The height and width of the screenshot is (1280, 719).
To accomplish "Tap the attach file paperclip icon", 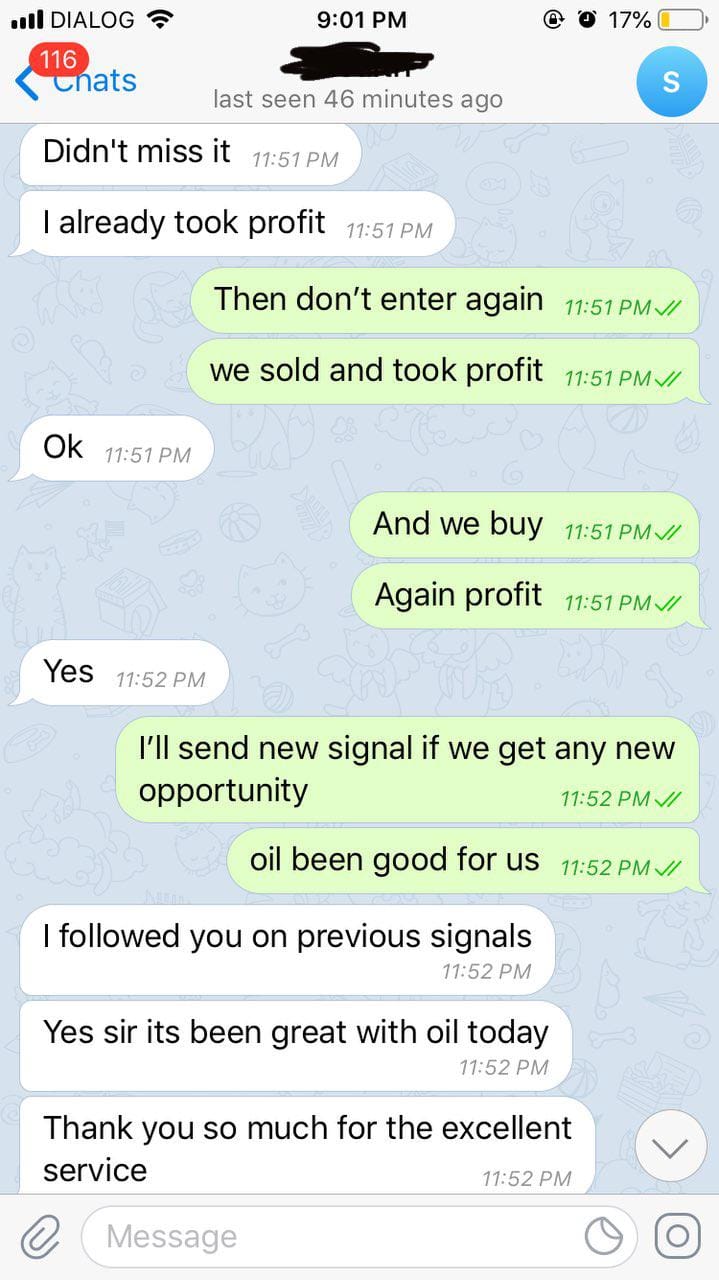I will 40,1237.
